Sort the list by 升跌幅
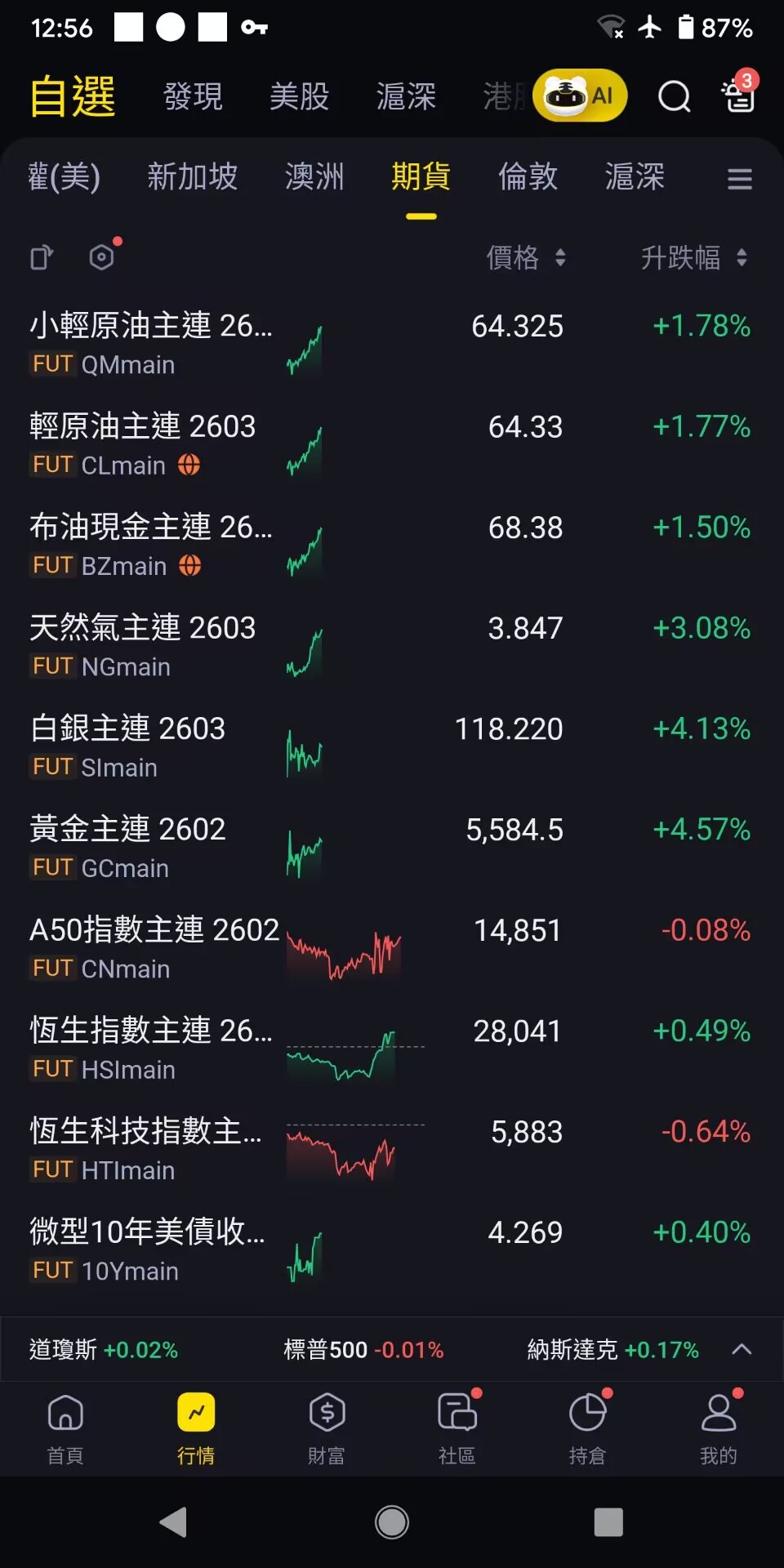 [x=693, y=258]
